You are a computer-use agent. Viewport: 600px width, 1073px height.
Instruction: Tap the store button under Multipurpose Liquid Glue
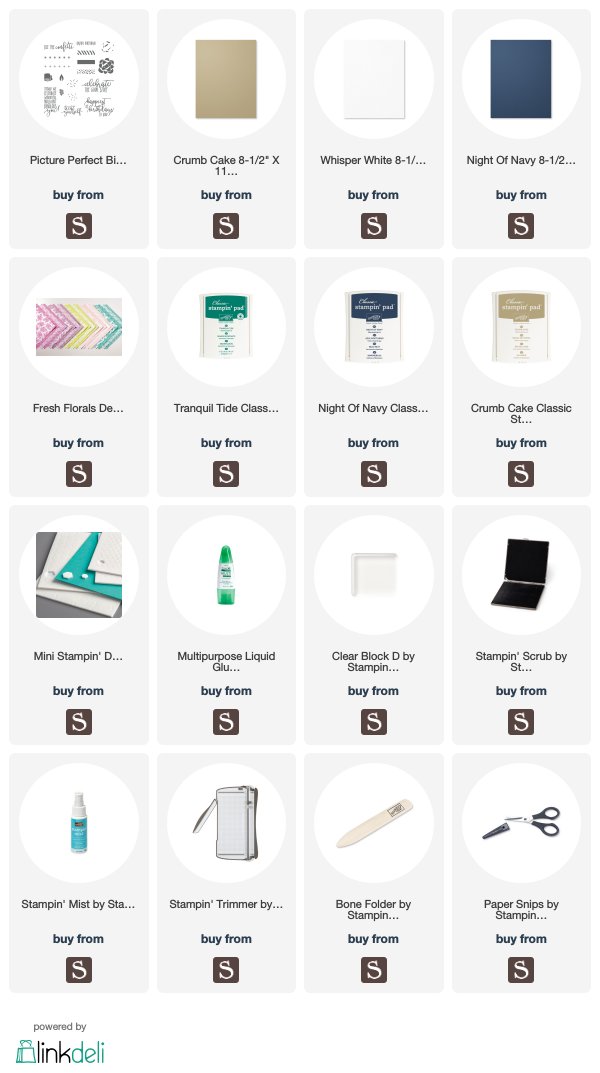point(226,722)
